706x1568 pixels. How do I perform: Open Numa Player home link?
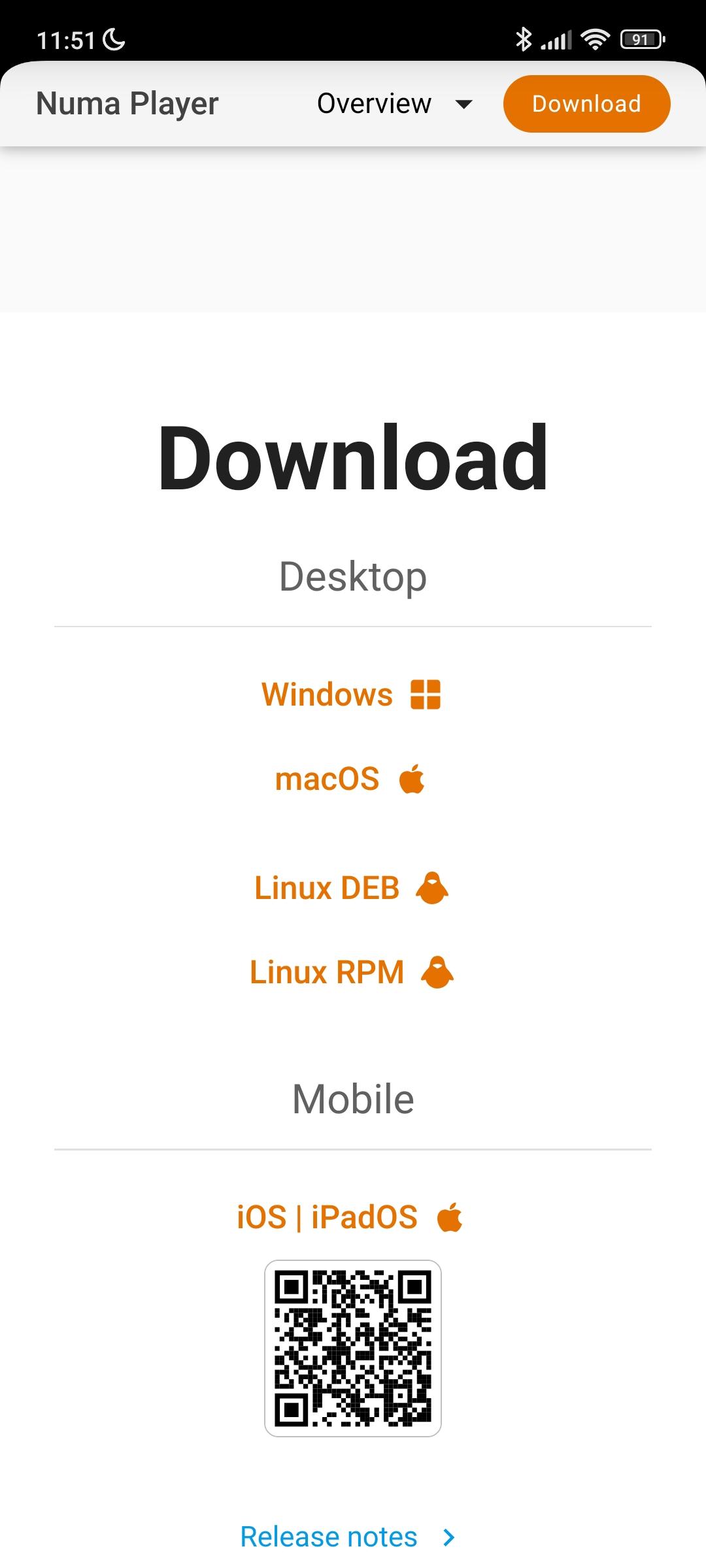(127, 104)
